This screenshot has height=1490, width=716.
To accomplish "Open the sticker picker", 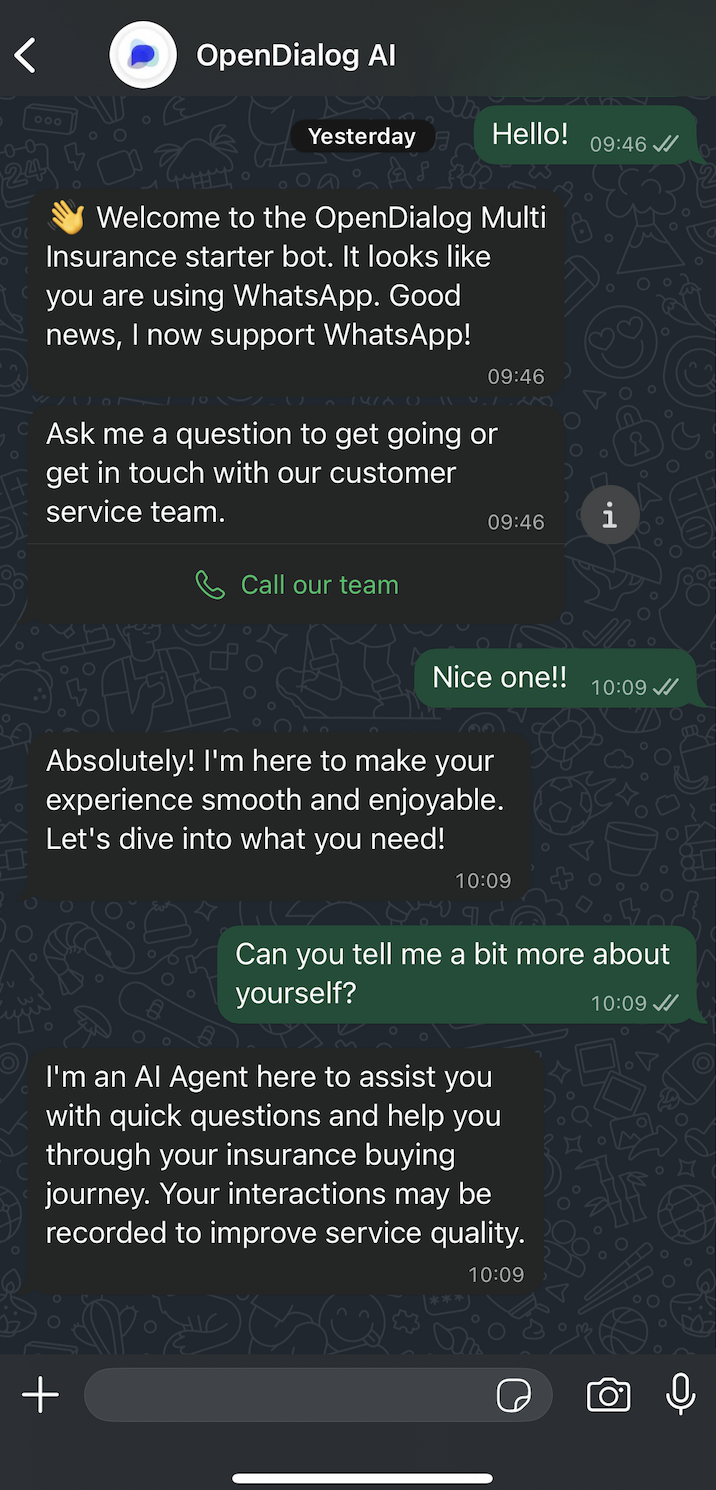I will 514,1395.
